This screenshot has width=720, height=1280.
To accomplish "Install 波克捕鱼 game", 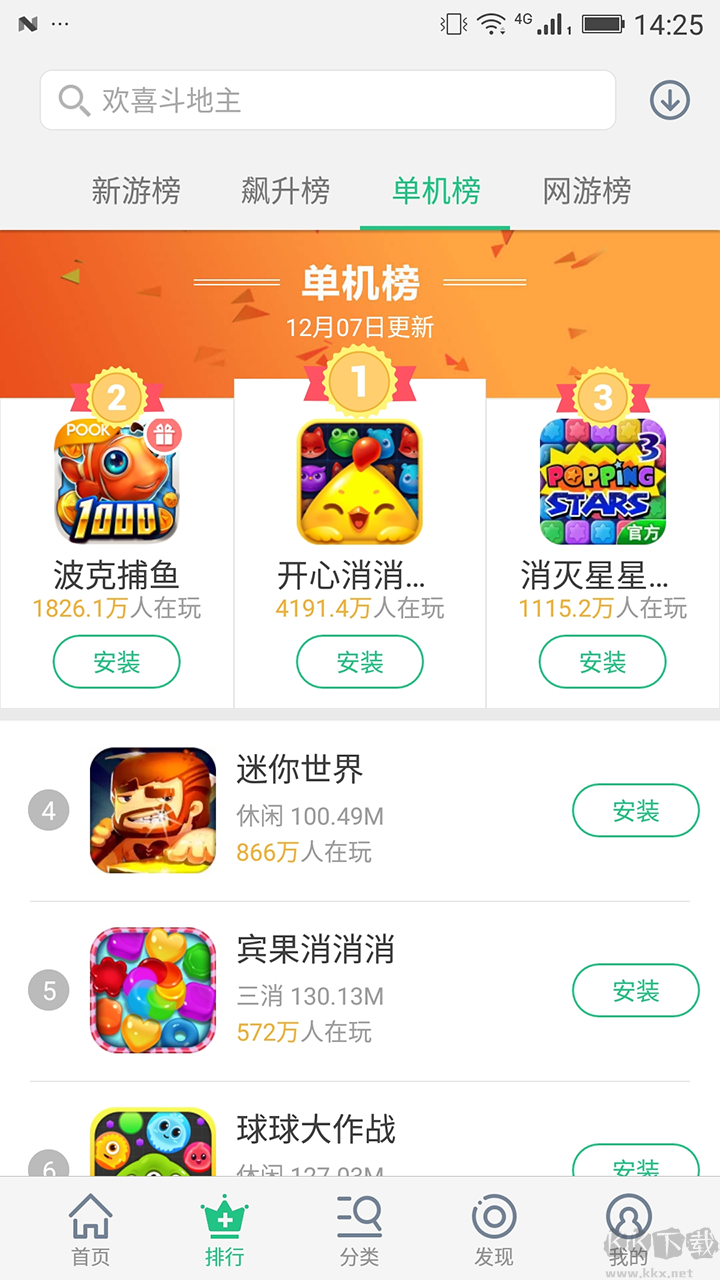I will tap(116, 662).
